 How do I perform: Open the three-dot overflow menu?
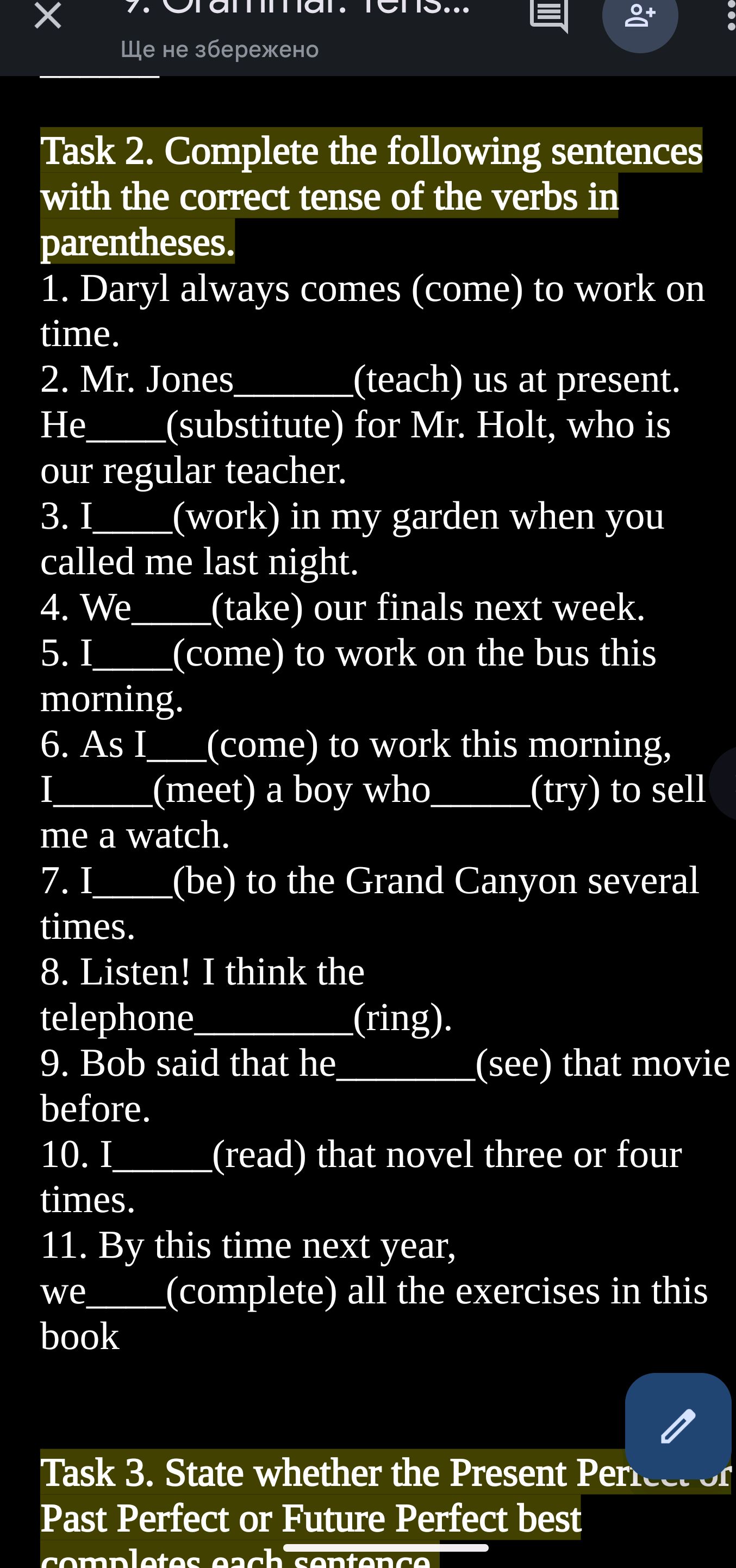pyautogui.click(x=730, y=16)
